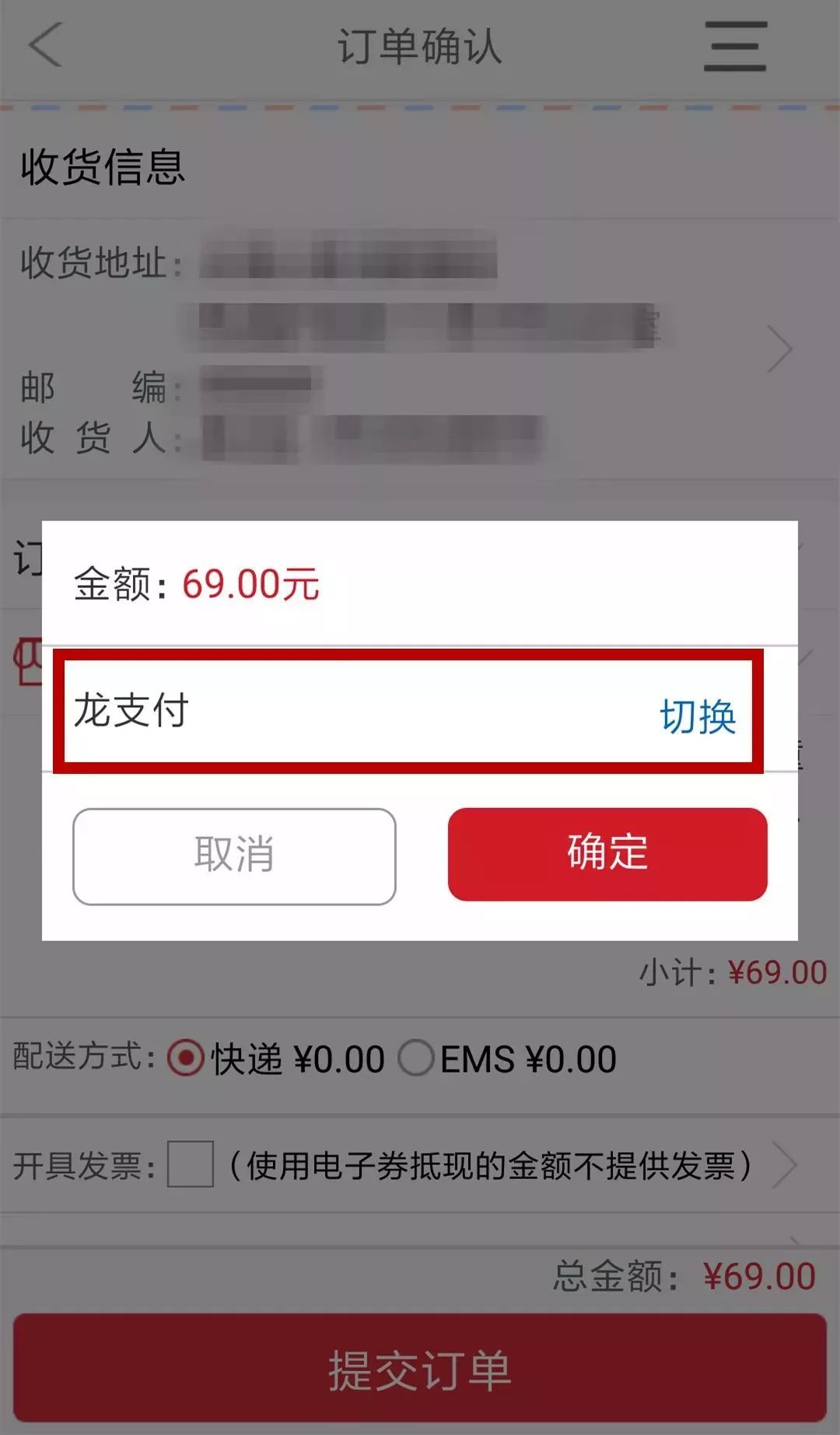
Task: Cancel the payment dialog with 取消
Action: pyautogui.click(x=234, y=856)
